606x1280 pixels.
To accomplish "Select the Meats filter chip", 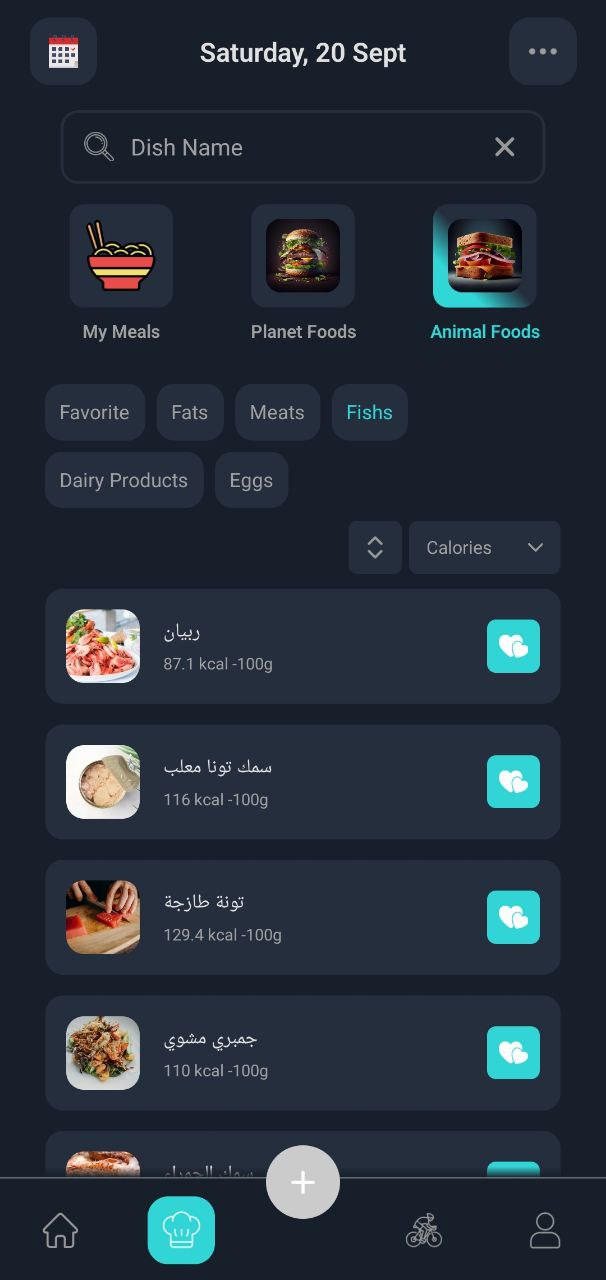I will 277,412.
